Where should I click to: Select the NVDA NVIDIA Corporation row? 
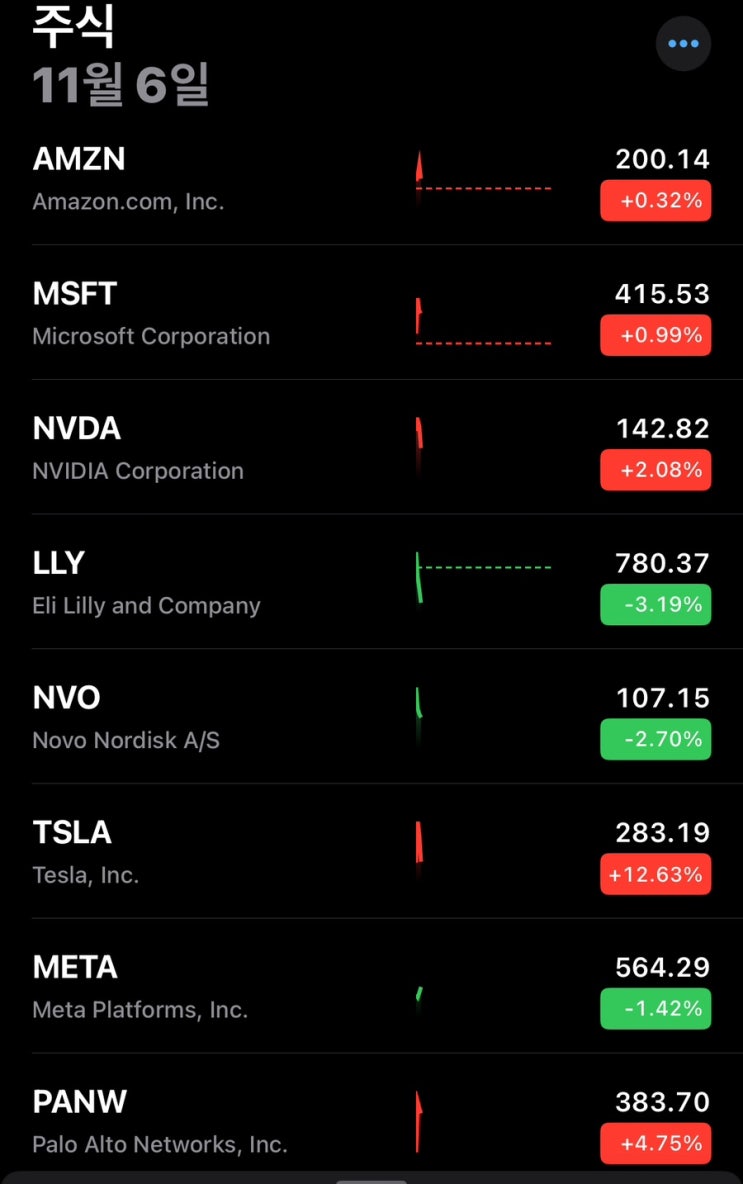tap(200, 449)
